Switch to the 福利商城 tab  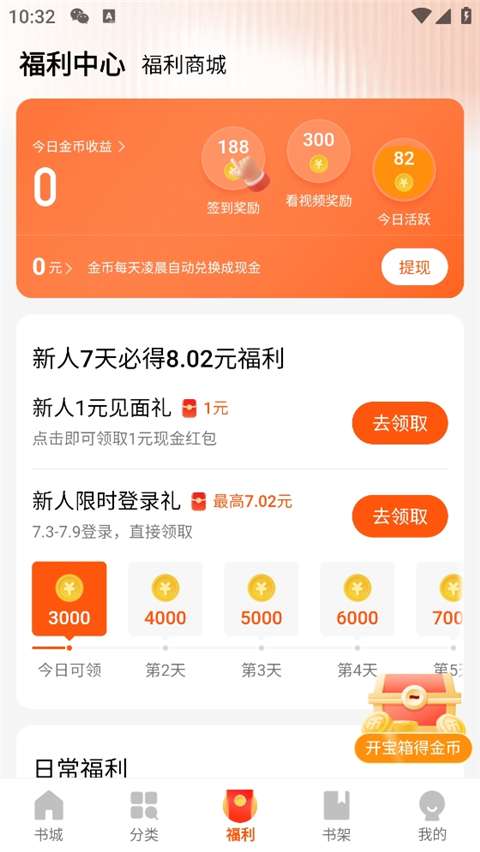pos(184,65)
